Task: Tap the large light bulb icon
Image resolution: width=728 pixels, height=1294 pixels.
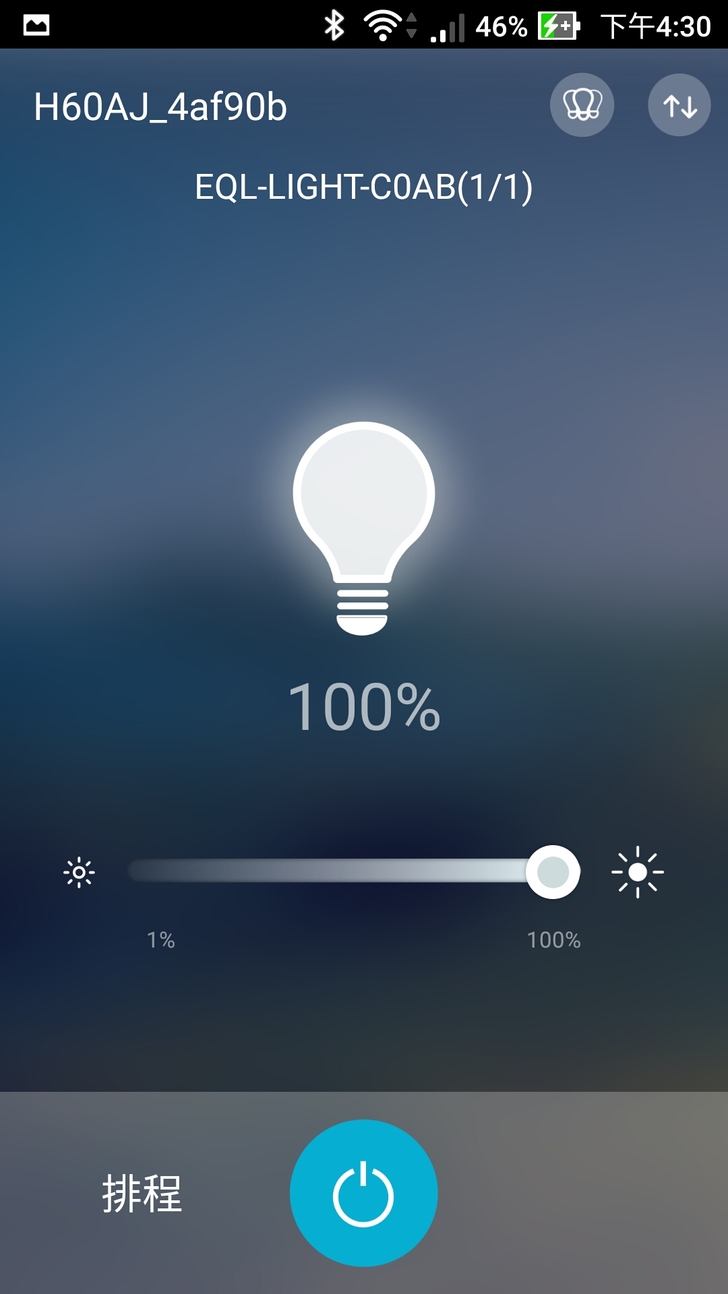Action: tap(364, 527)
